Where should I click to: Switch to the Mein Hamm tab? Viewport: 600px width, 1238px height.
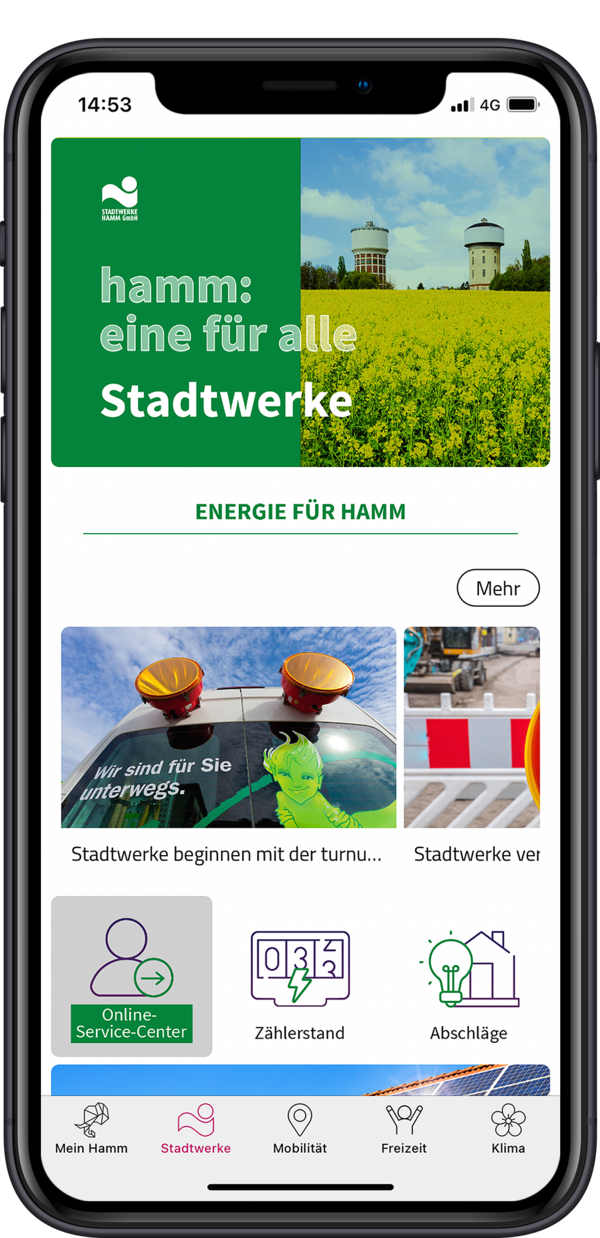[x=91, y=1129]
